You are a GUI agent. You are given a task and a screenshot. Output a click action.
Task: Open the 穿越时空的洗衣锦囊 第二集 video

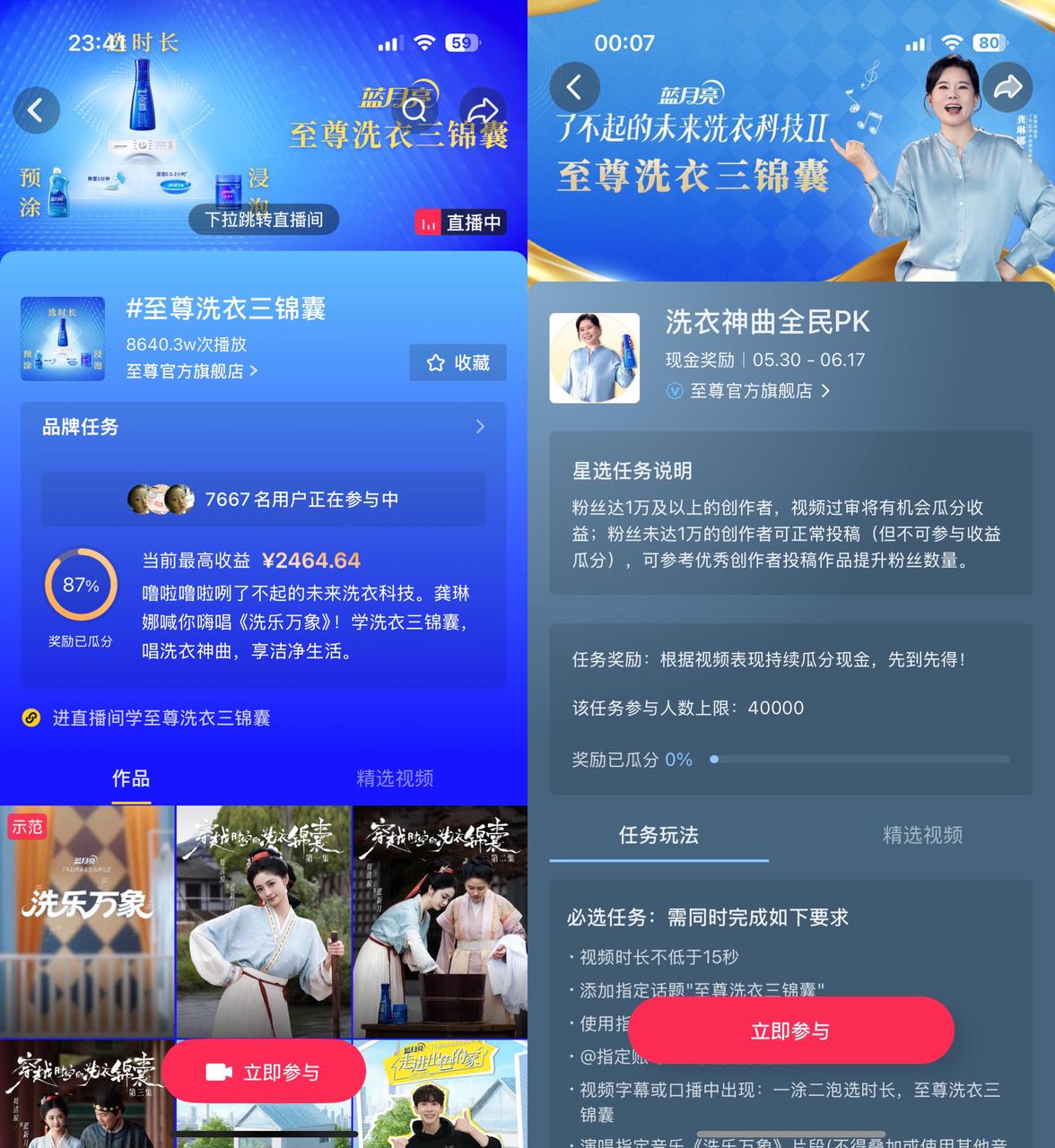[440, 920]
